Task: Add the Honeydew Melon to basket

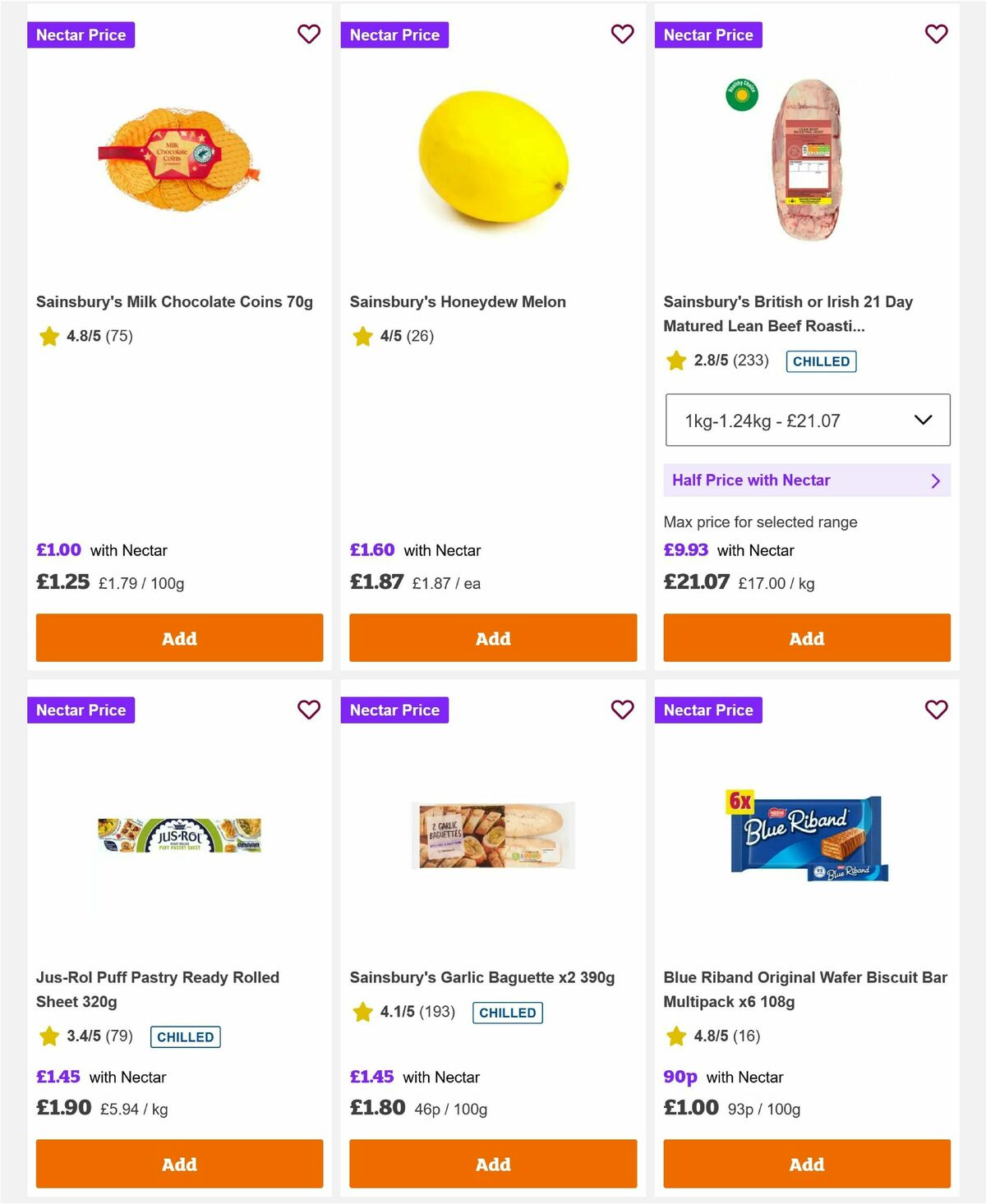Action: pyautogui.click(x=493, y=637)
